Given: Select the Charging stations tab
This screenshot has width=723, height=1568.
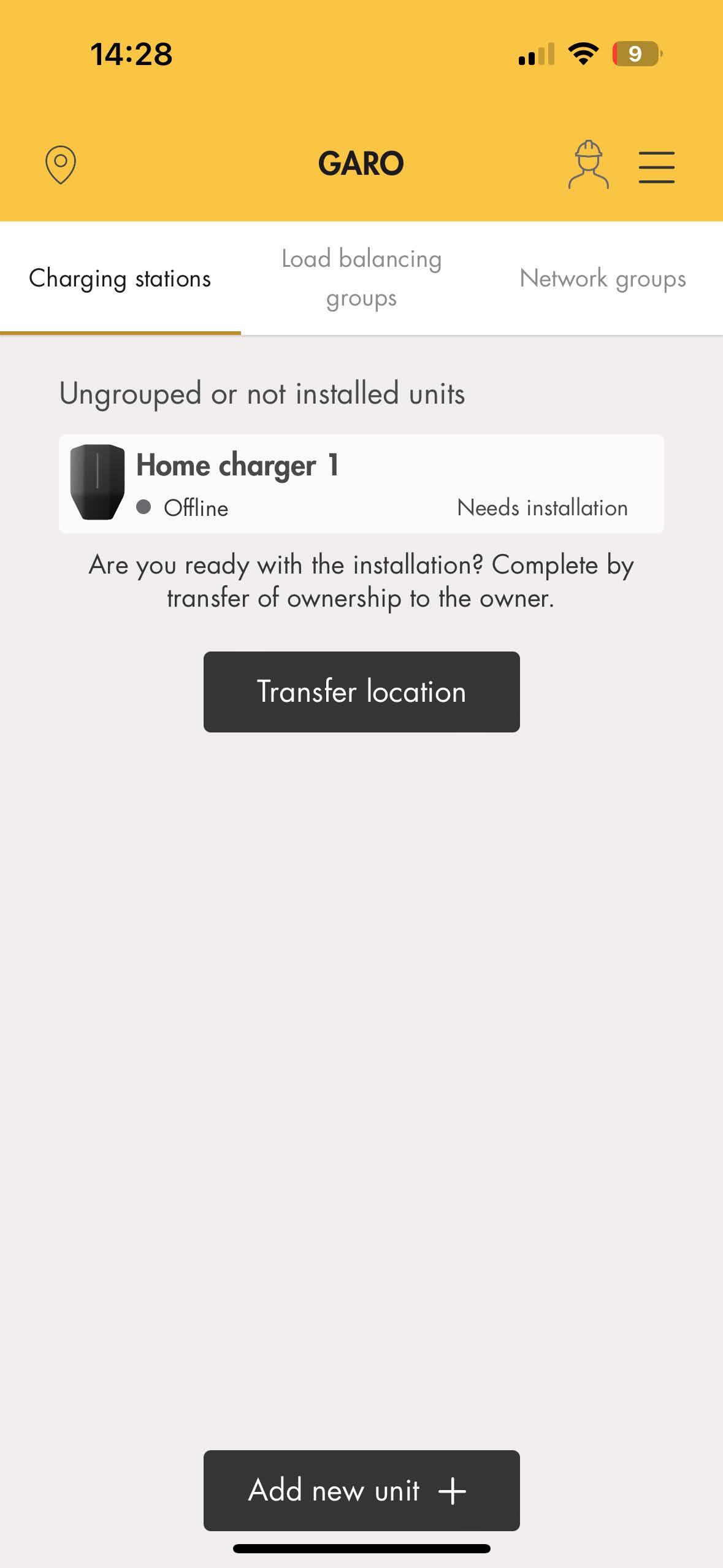Looking at the screenshot, I should click(x=120, y=279).
